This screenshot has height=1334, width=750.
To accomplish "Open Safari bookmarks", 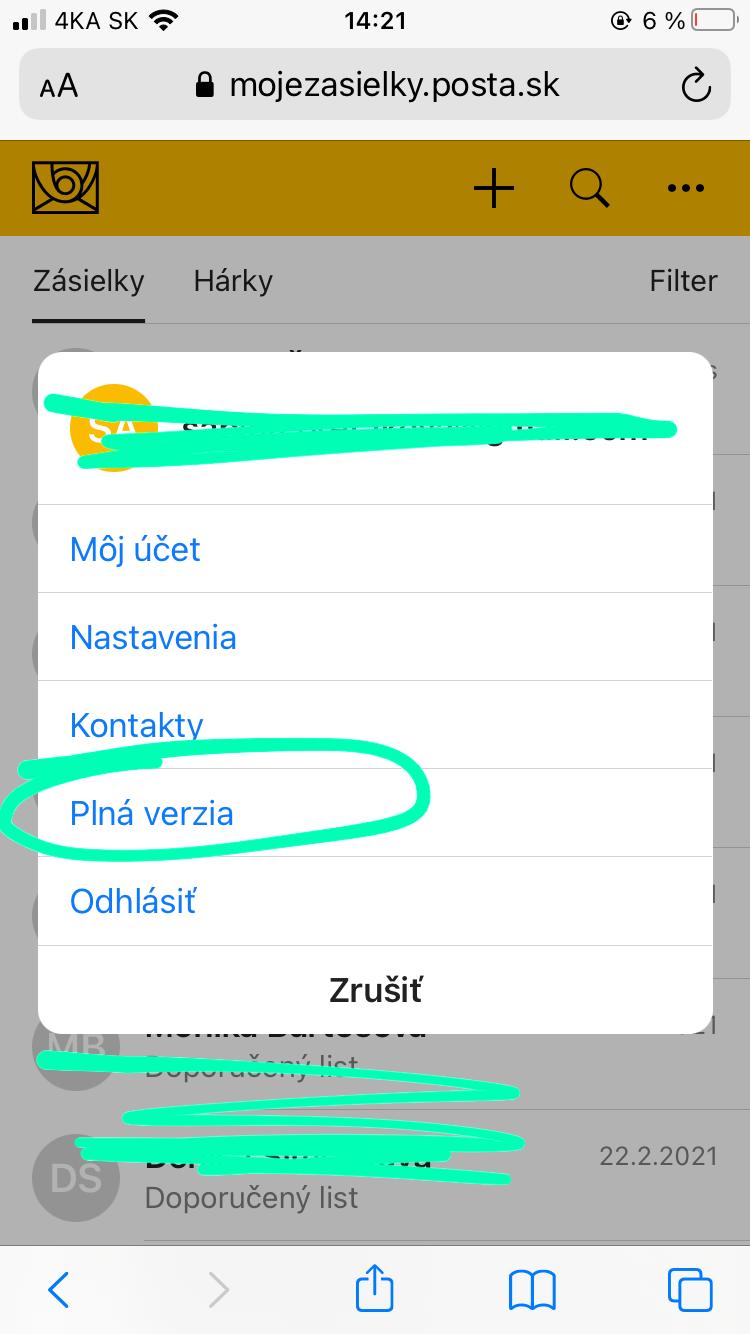I will pyautogui.click(x=532, y=1289).
